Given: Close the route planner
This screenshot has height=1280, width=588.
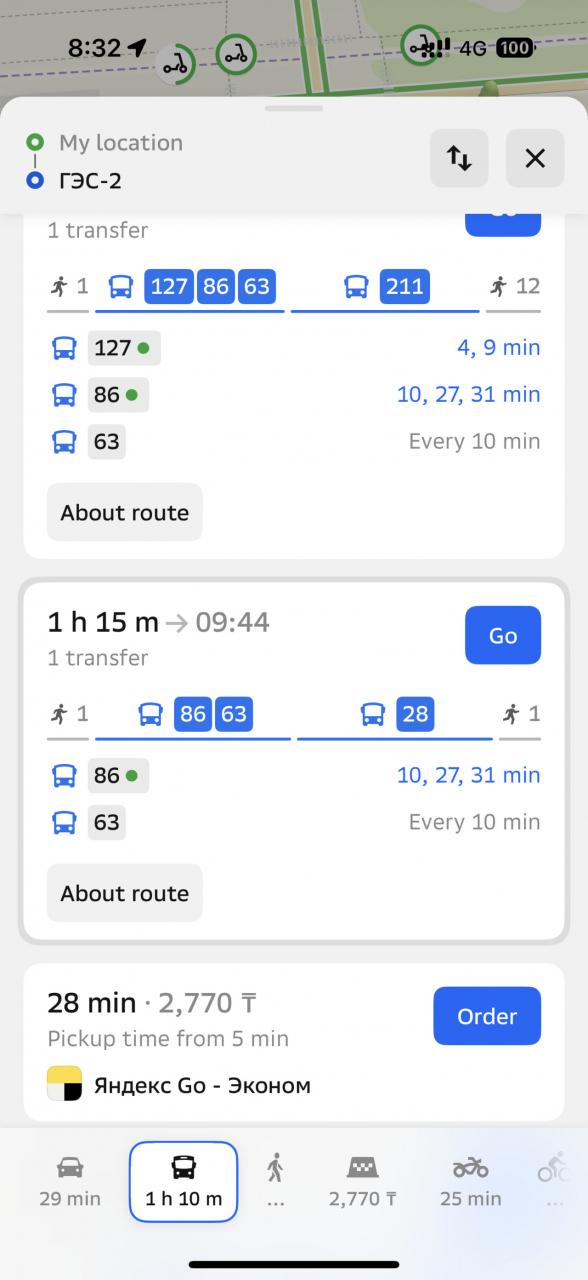Looking at the screenshot, I should [535, 158].
